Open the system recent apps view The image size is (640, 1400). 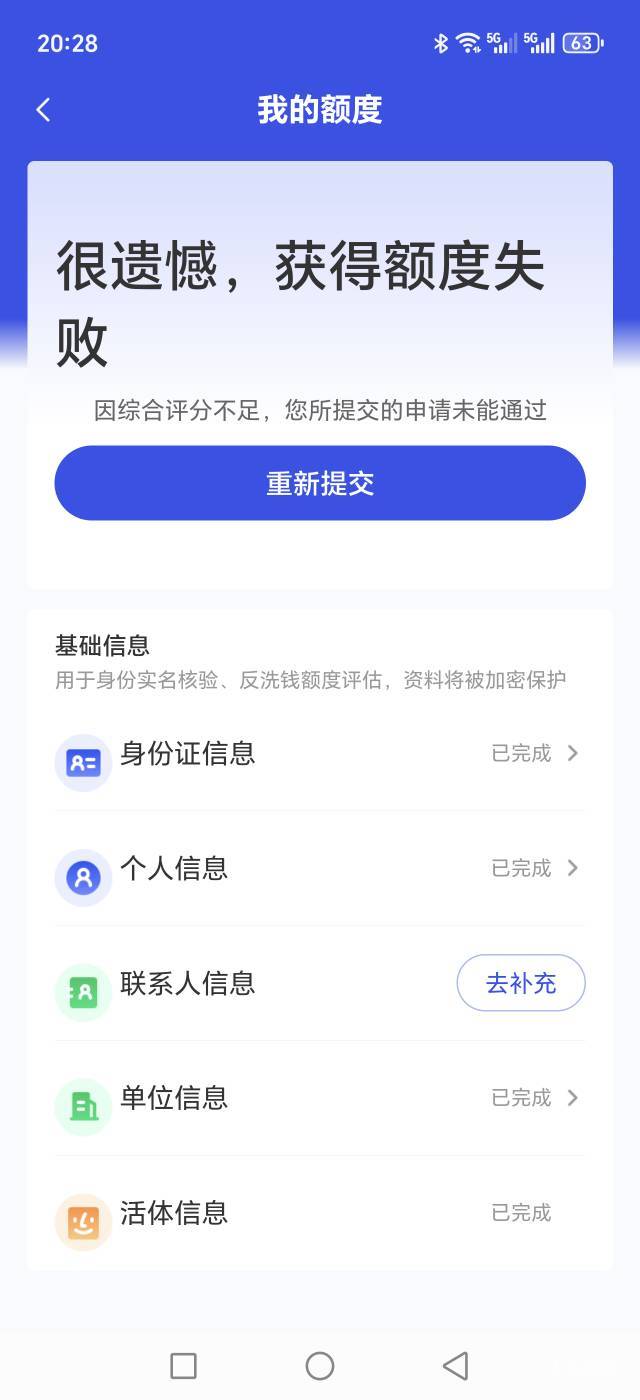pyautogui.click(x=183, y=1365)
